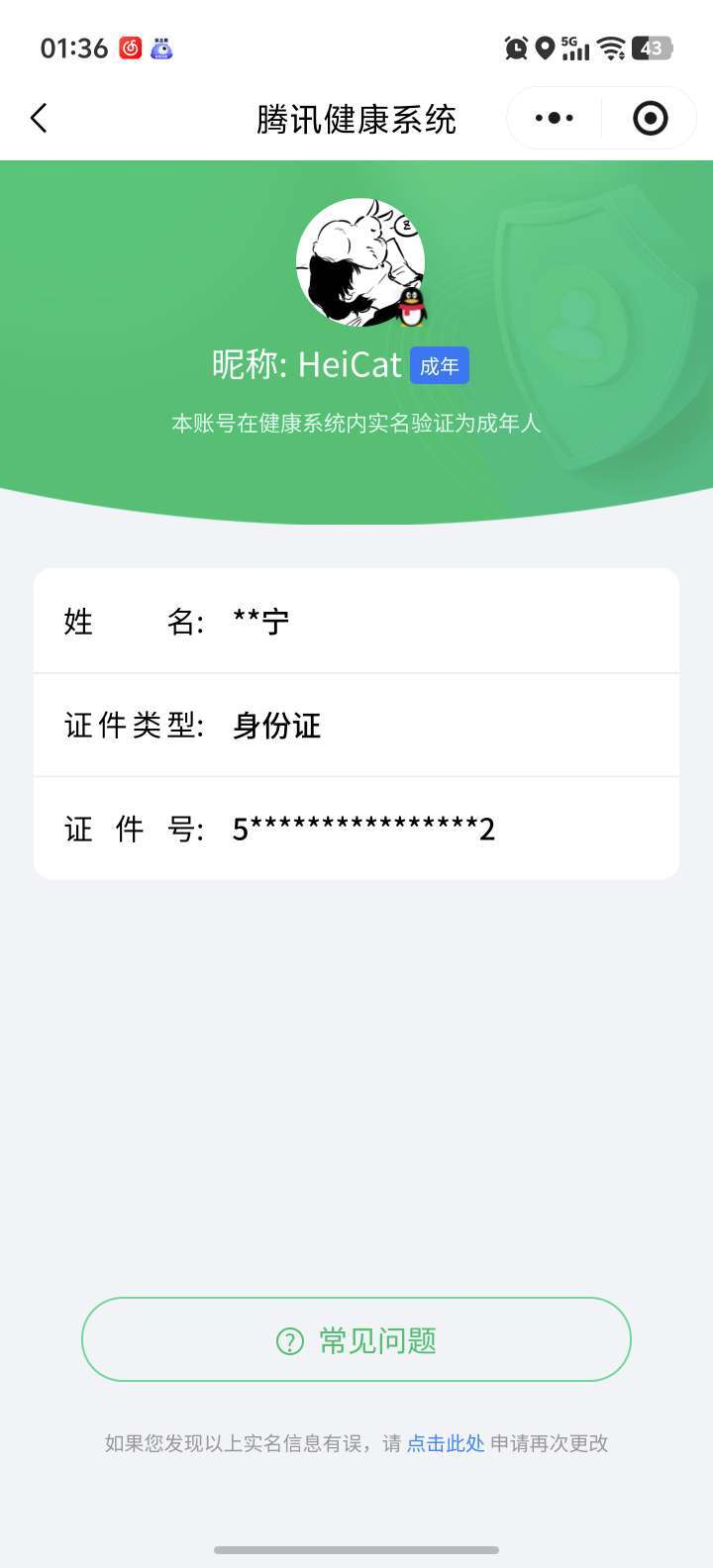The image size is (713, 1568).
Task: Expand the 姓名 name information row
Action: 356,622
